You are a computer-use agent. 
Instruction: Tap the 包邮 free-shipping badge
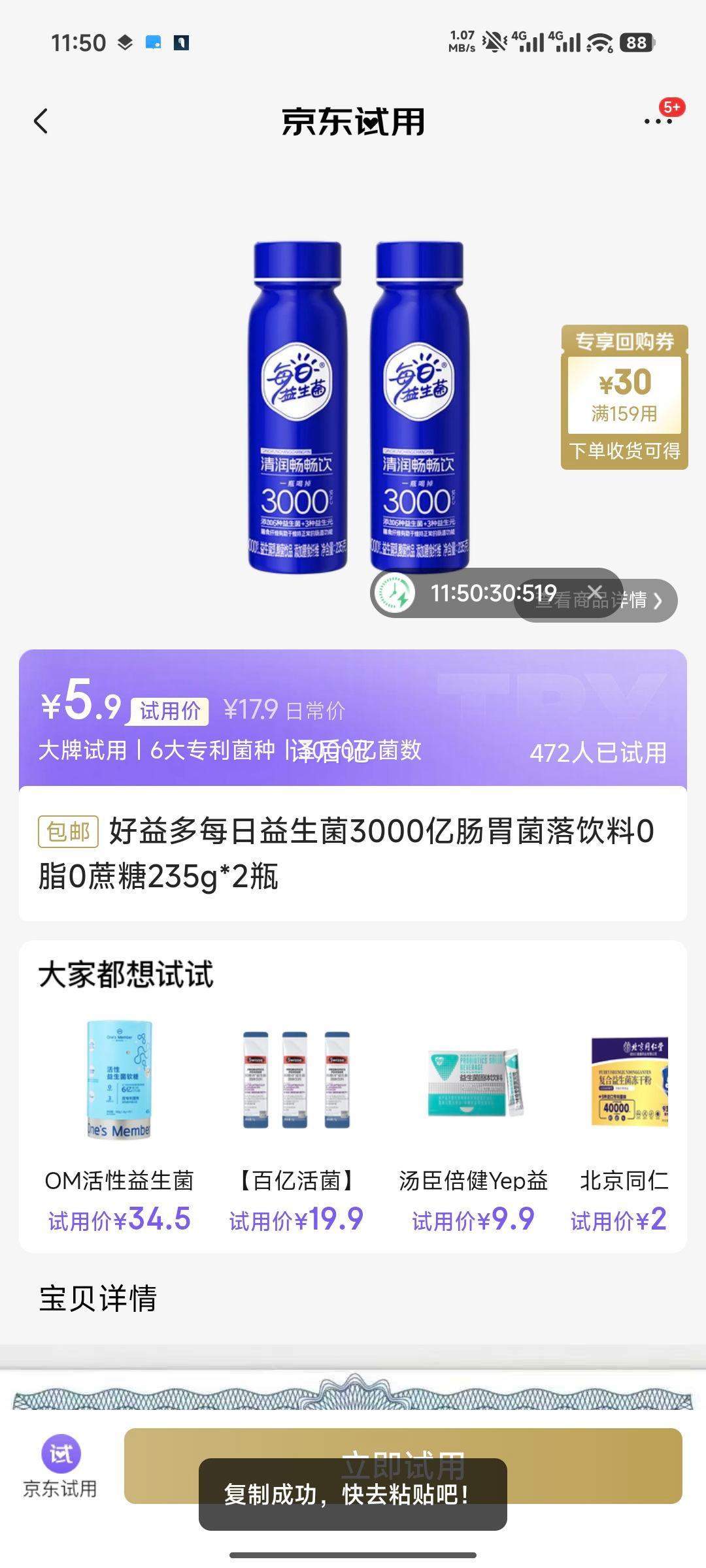67,826
